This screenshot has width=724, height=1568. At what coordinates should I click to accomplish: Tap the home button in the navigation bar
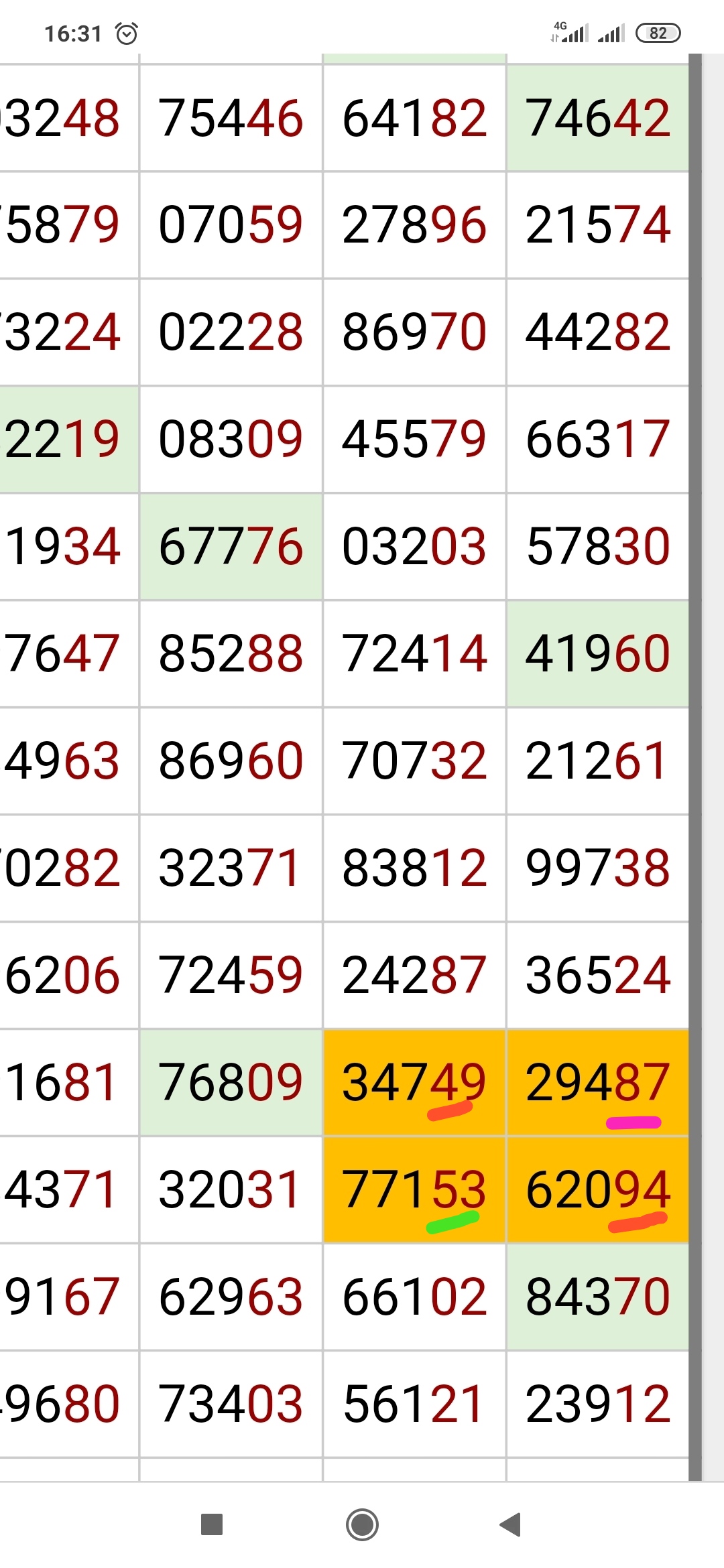(362, 1524)
